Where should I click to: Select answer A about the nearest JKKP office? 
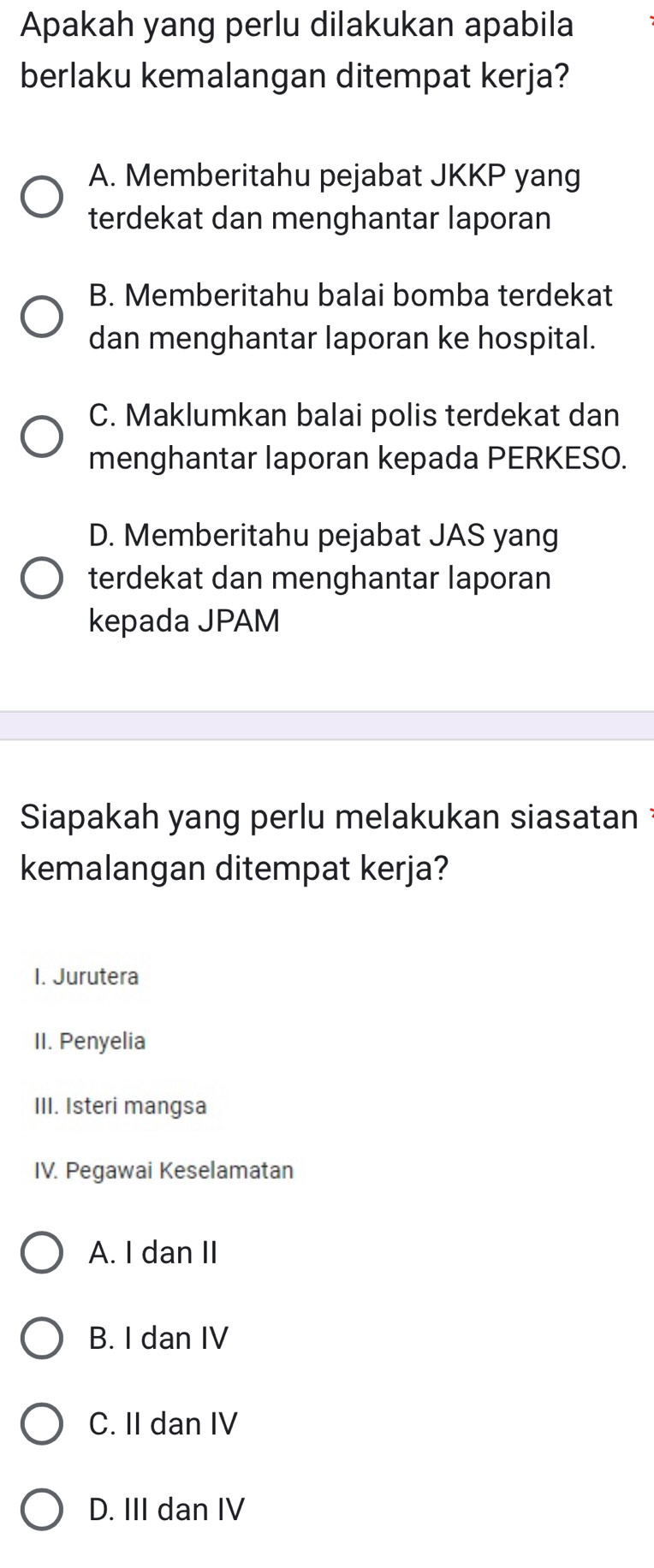(41, 197)
